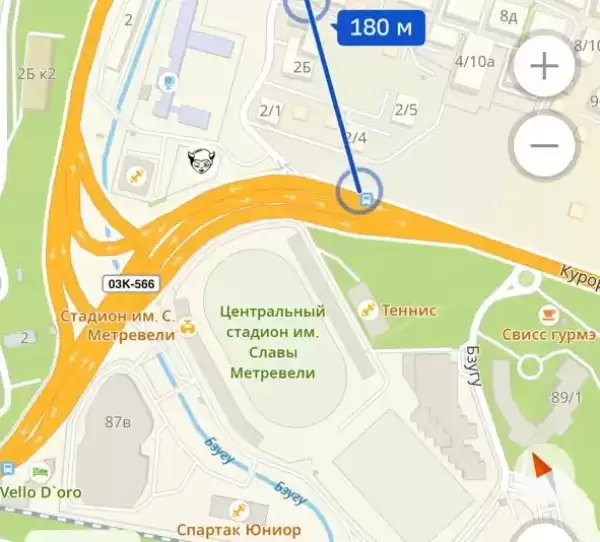Zoom in with the plus button

tap(544, 67)
